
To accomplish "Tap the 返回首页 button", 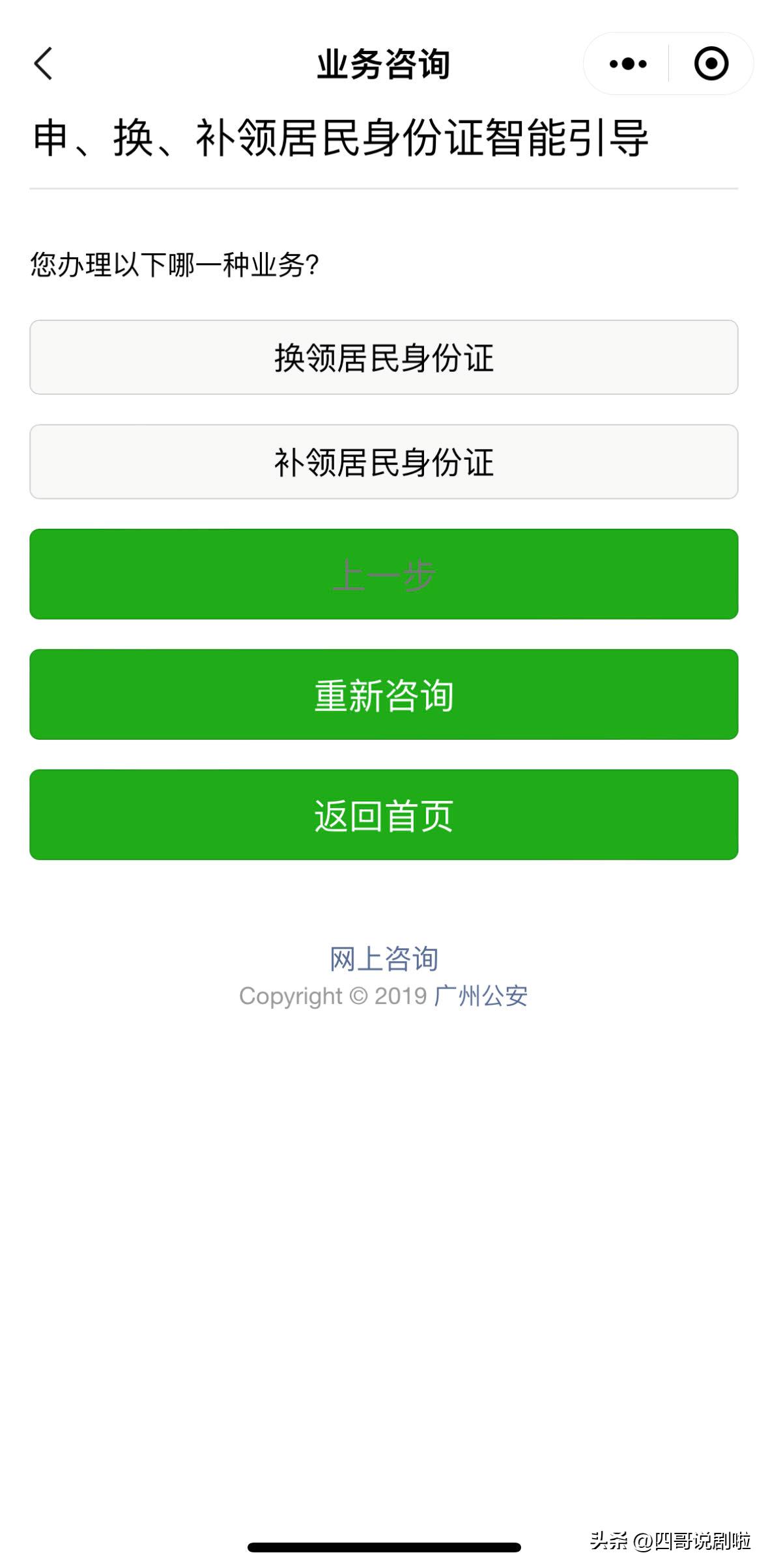I will (x=384, y=815).
